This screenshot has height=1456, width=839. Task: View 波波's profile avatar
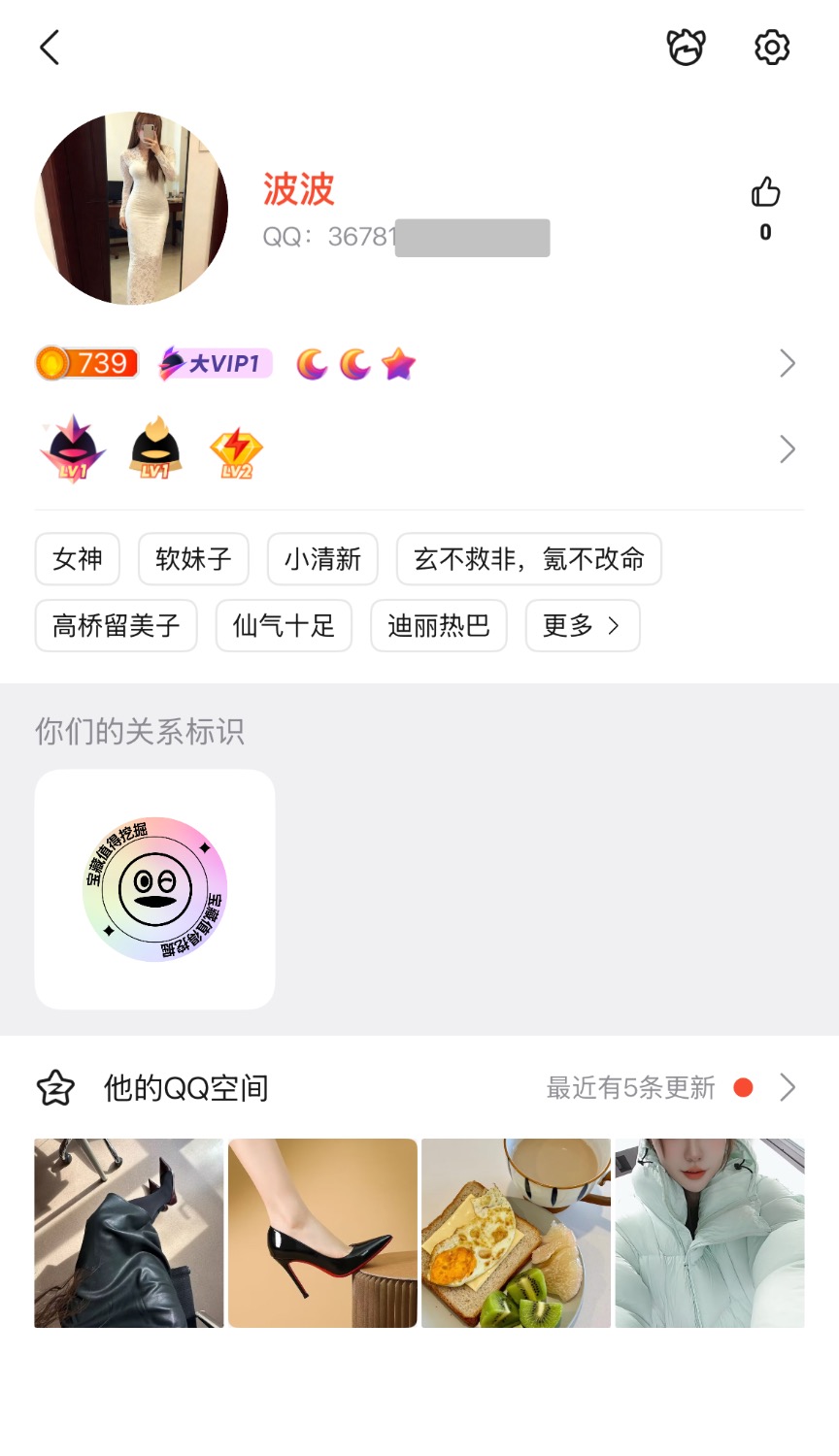pos(131,208)
